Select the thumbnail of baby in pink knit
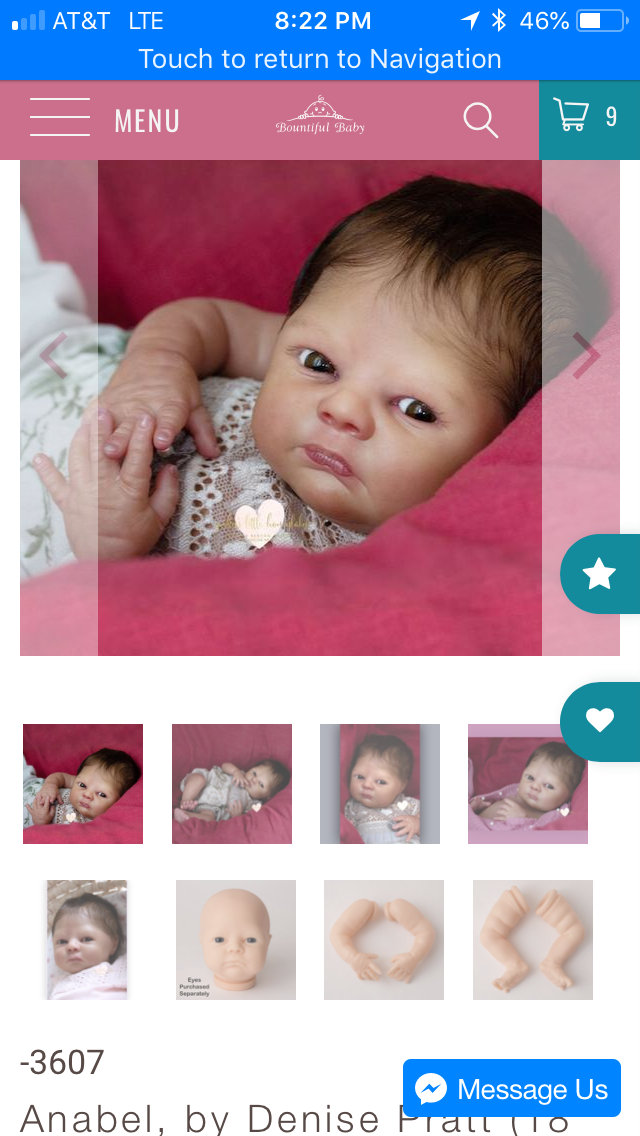The width and height of the screenshot is (640, 1136). pos(87,940)
